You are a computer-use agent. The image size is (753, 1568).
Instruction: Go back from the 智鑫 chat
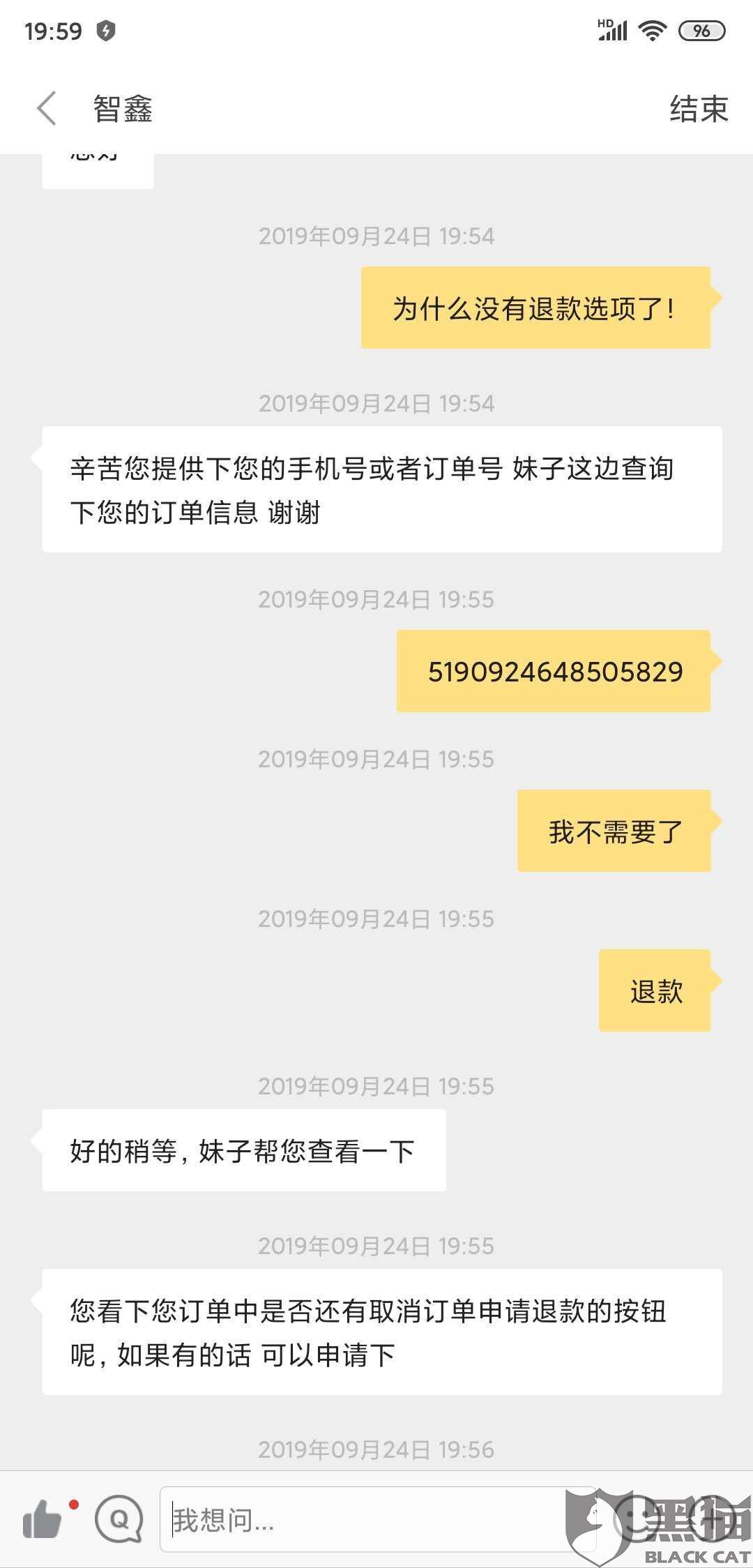tap(46, 109)
